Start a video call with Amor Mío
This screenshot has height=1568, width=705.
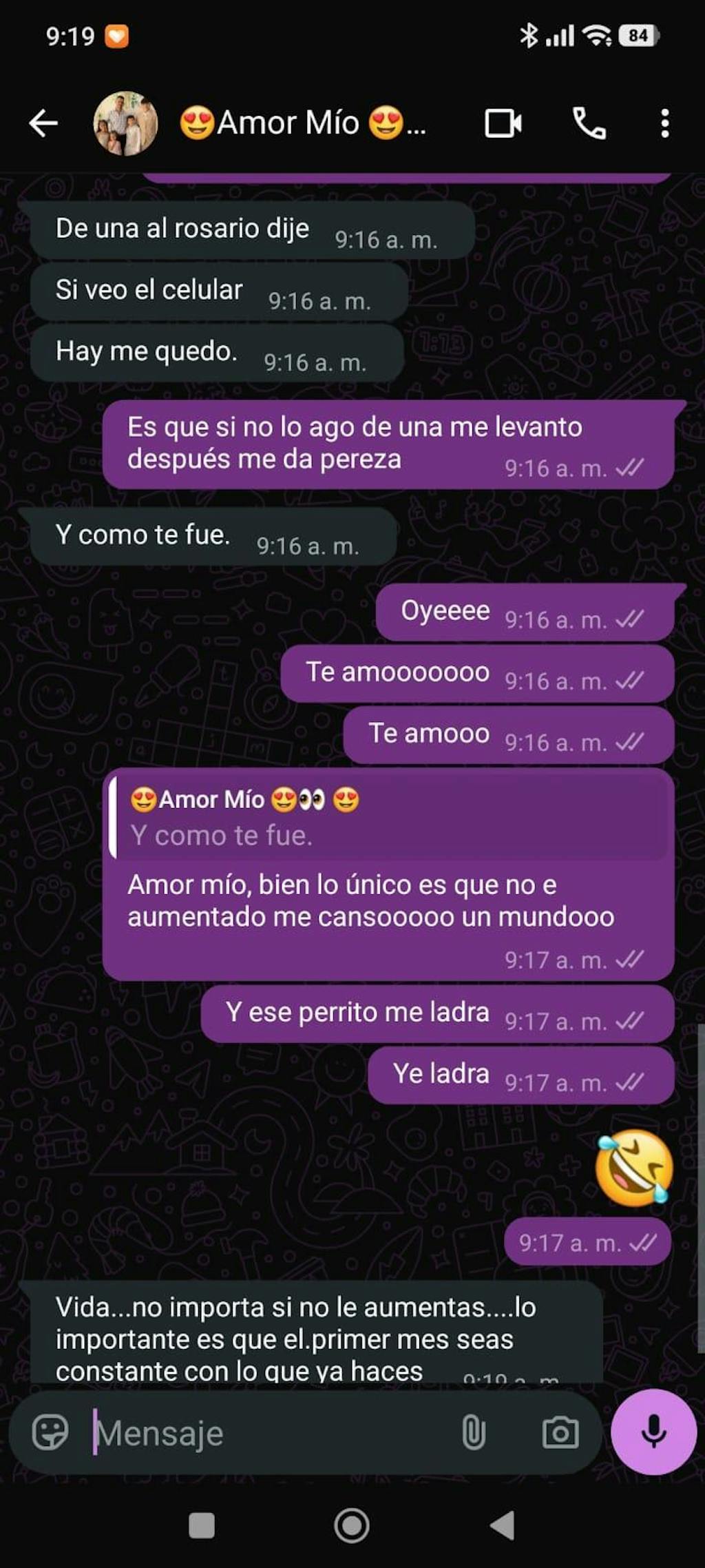pos(503,124)
